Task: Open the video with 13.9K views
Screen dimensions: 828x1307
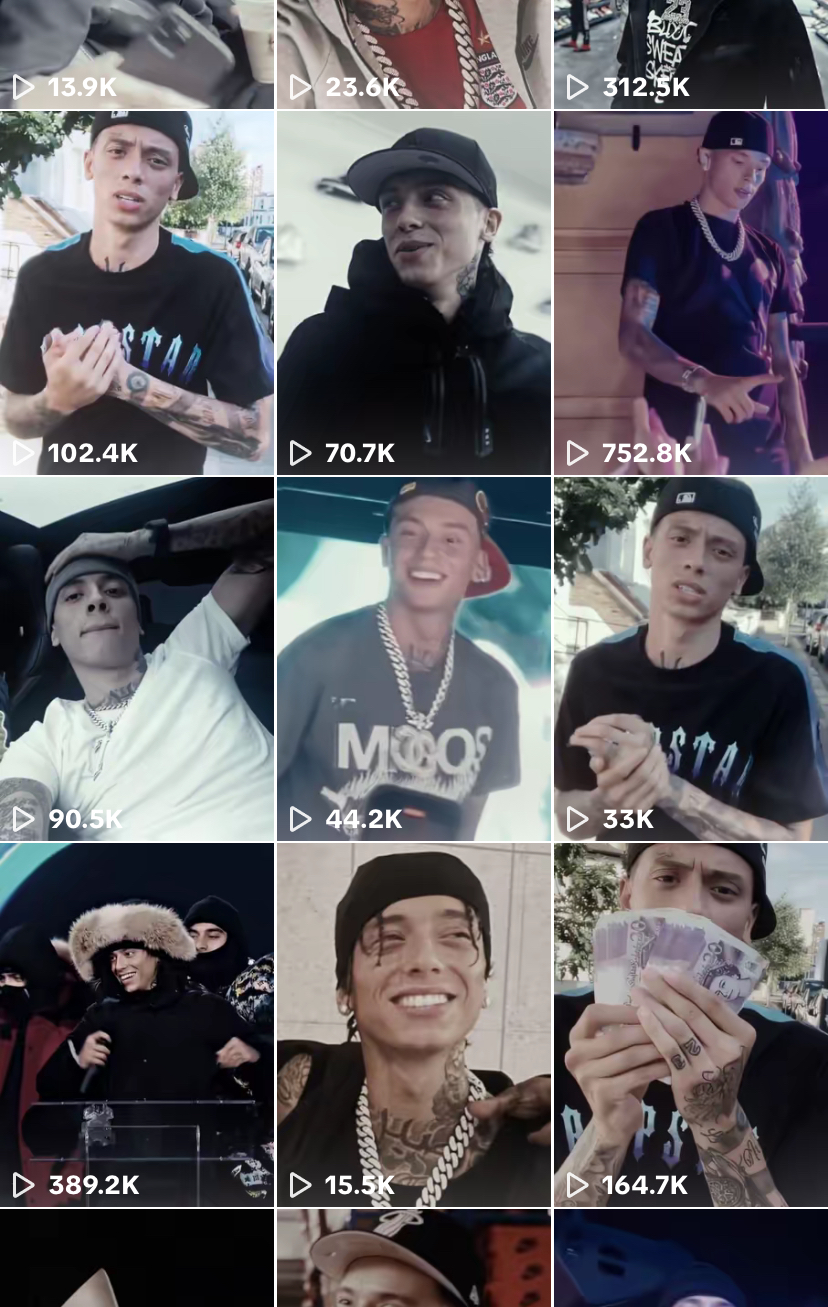Action: 137,54
